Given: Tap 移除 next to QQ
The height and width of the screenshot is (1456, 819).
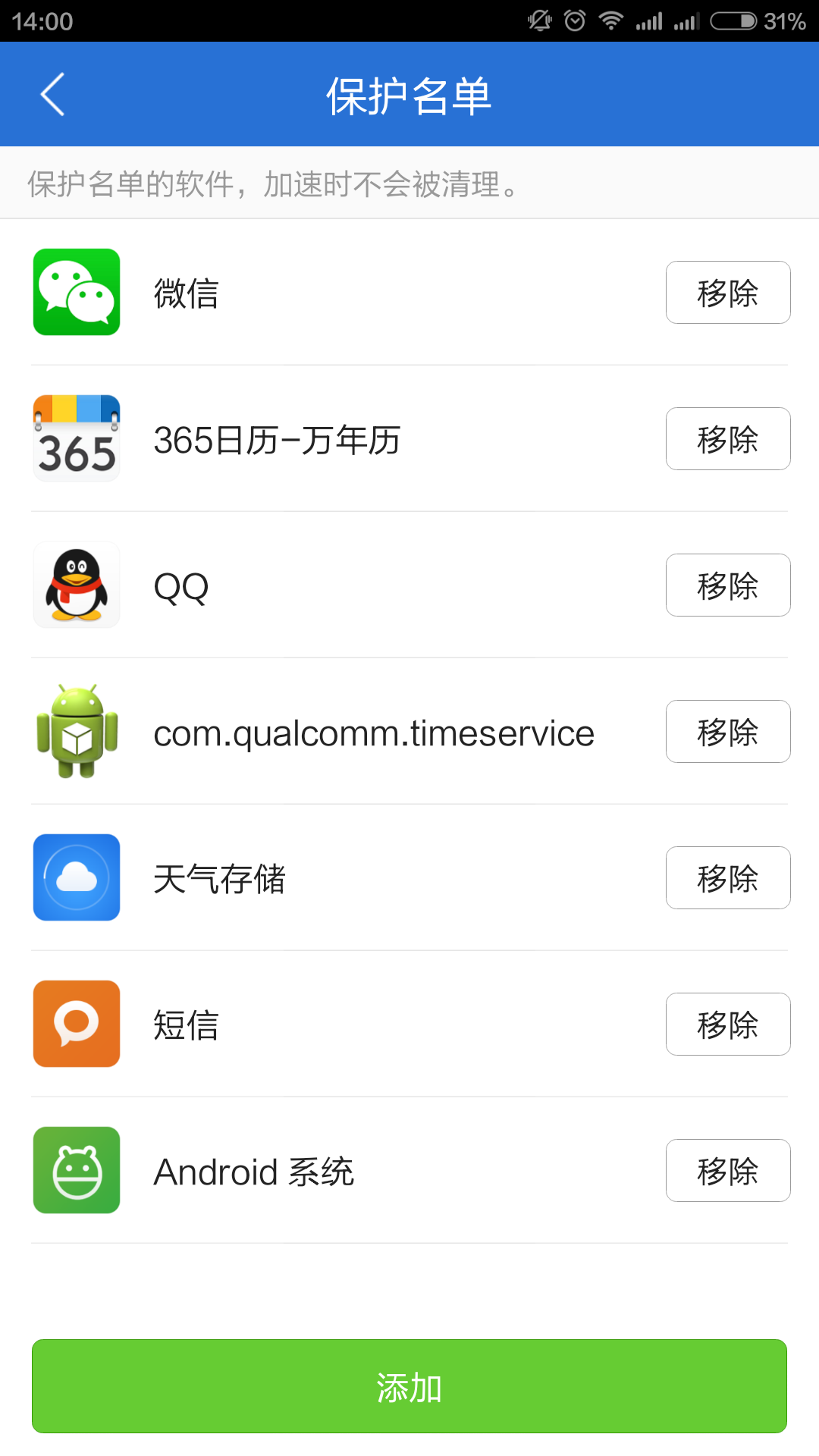Looking at the screenshot, I should pos(728,585).
